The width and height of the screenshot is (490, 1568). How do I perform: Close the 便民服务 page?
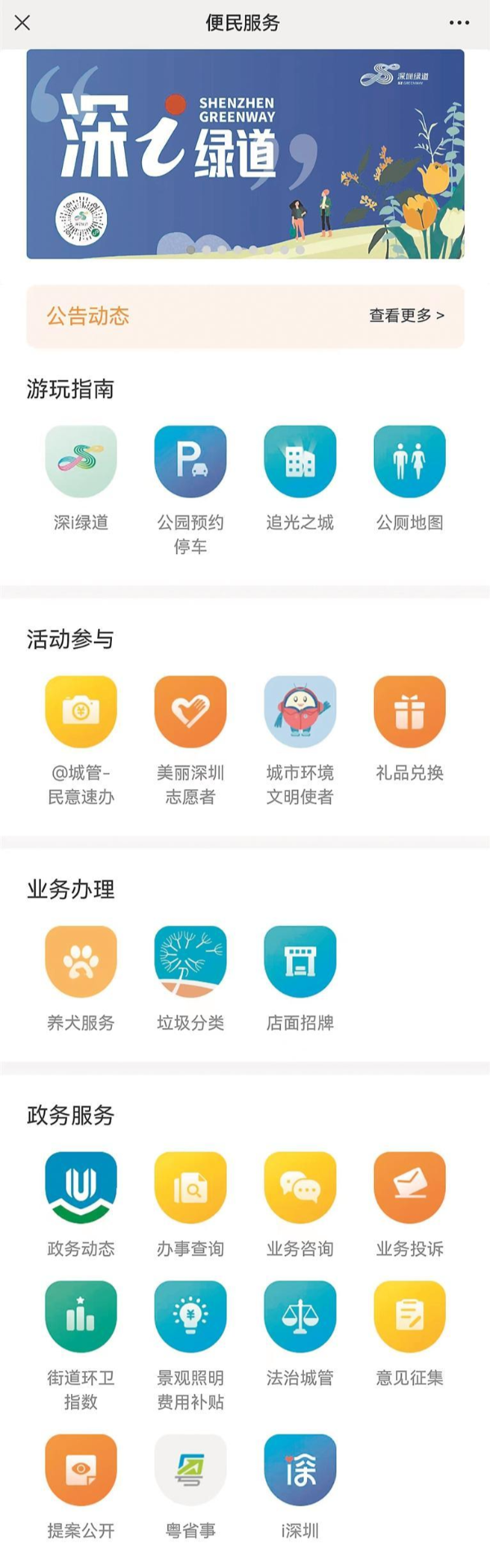click(23, 23)
